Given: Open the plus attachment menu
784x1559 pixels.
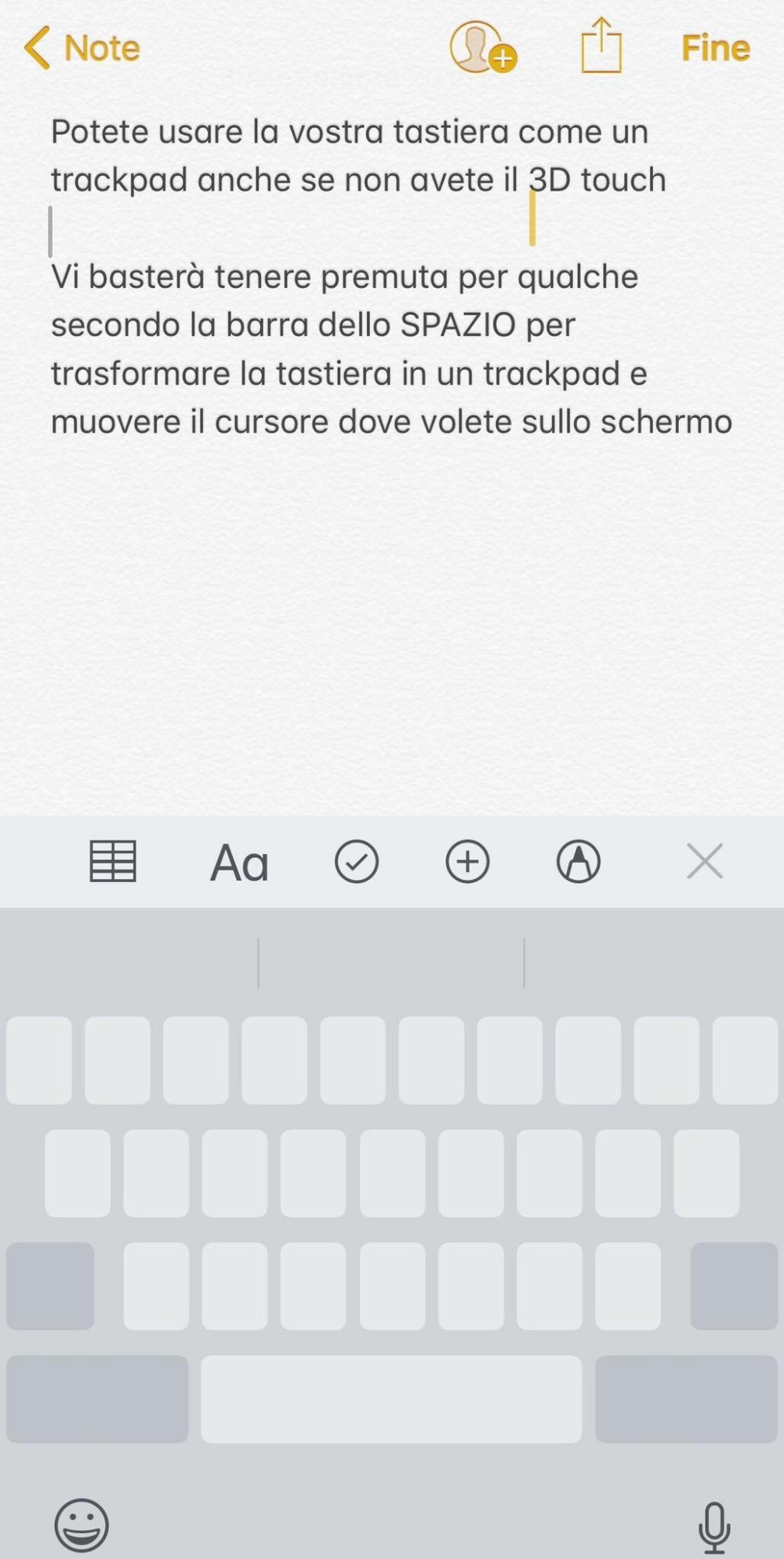Looking at the screenshot, I should point(468,862).
